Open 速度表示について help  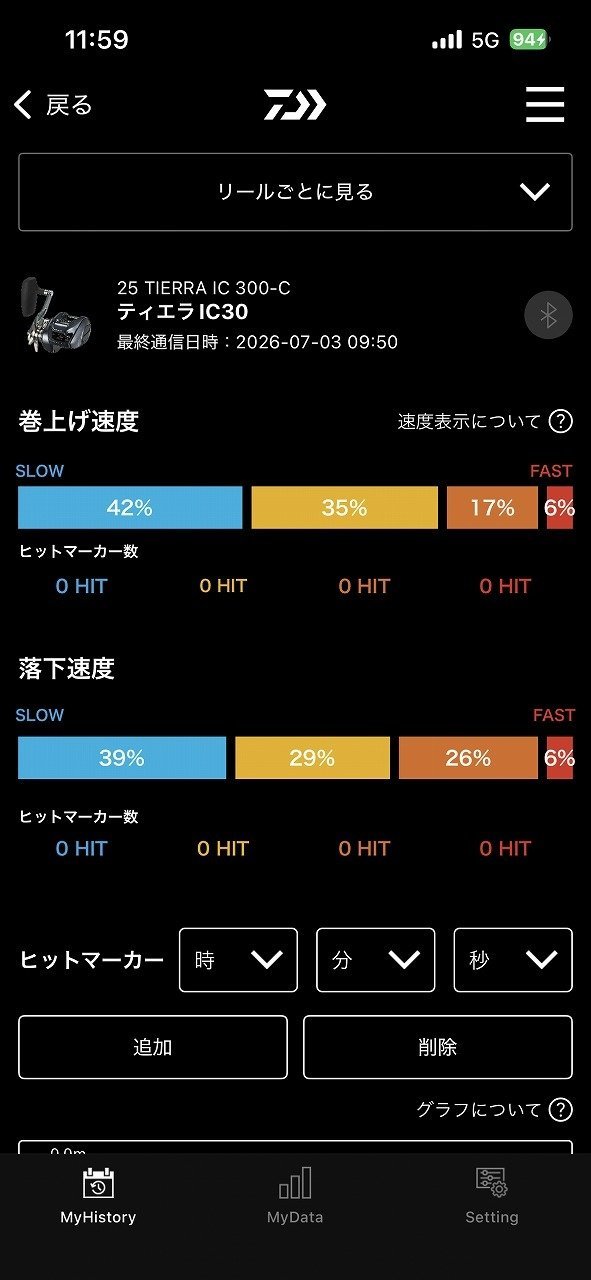tap(485, 421)
